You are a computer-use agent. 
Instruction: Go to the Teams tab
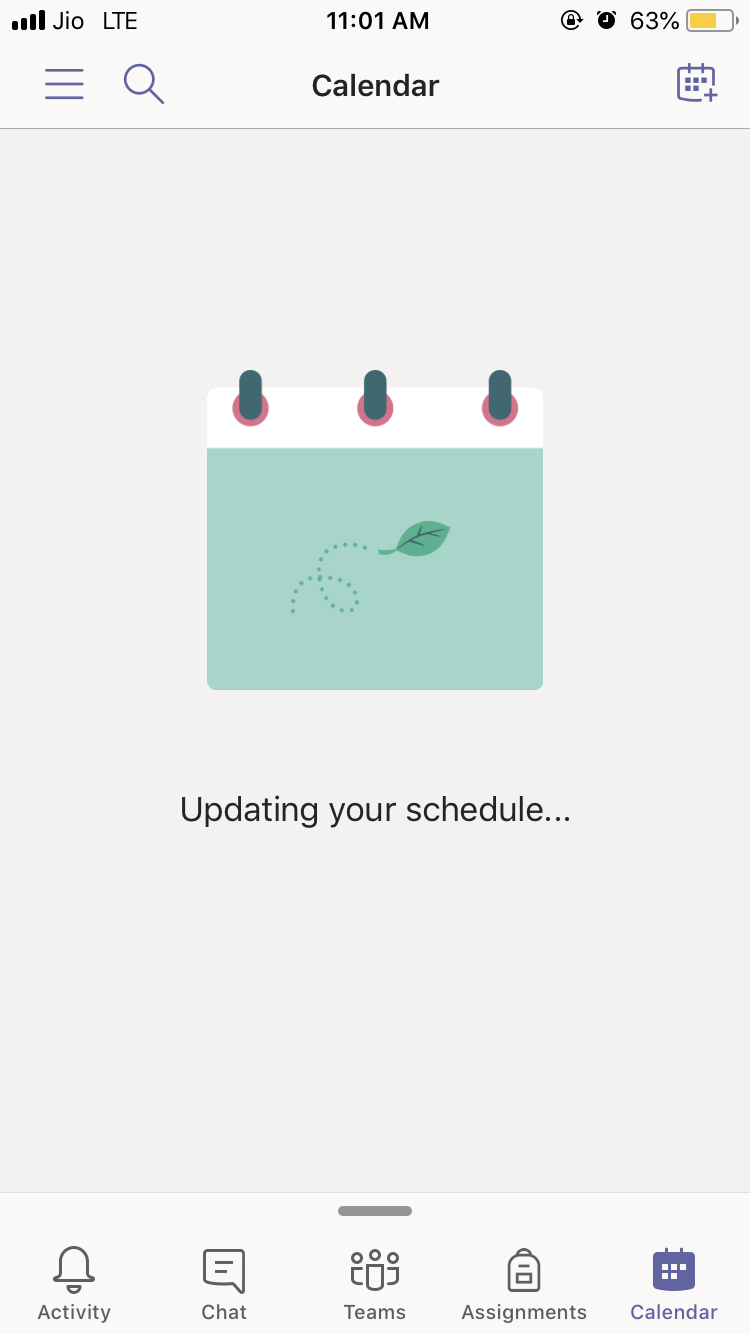pyautogui.click(x=375, y=1284)
